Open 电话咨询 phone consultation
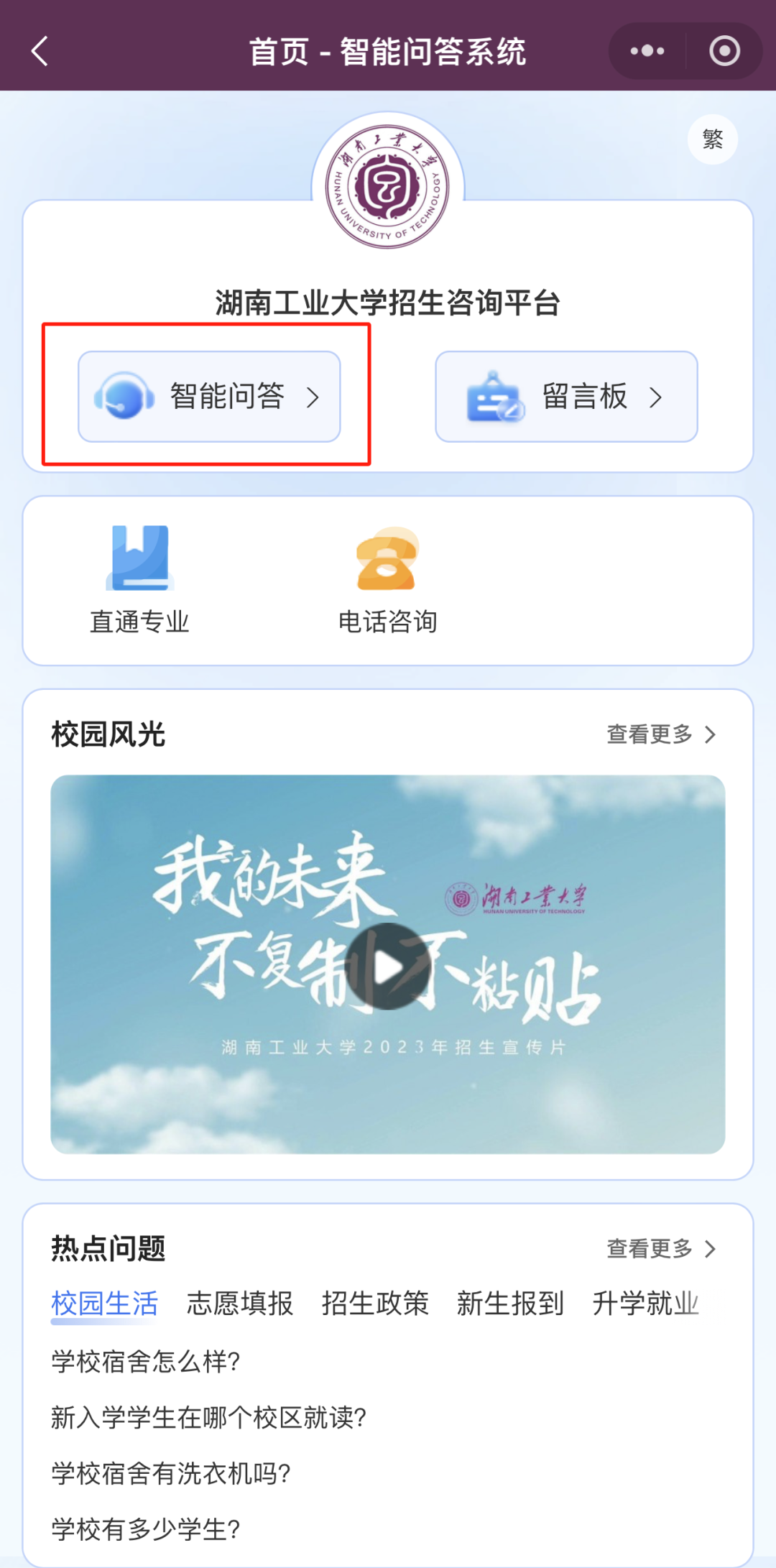 pos(387,578)
